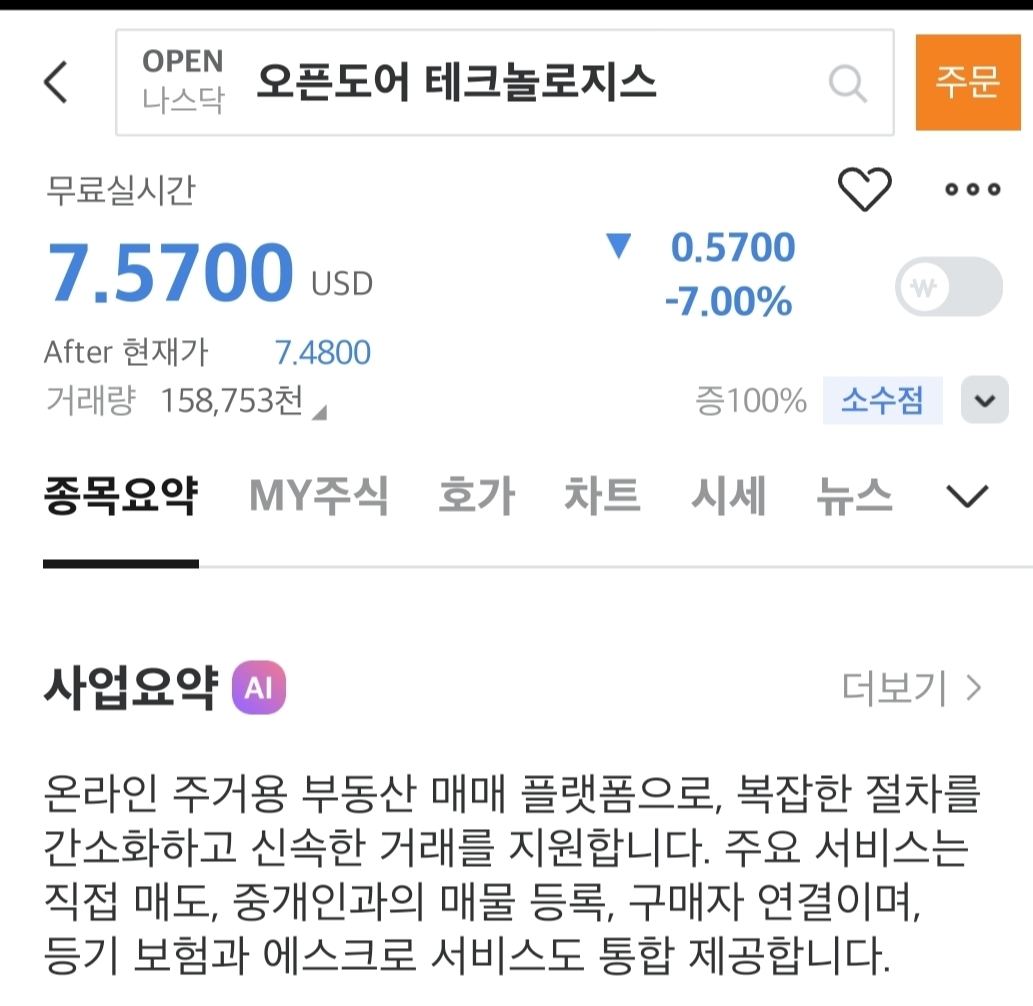Select the 종목요약 tab
The height and width of the screenshot is (1006, 1033).
click(x=121, y=496)
